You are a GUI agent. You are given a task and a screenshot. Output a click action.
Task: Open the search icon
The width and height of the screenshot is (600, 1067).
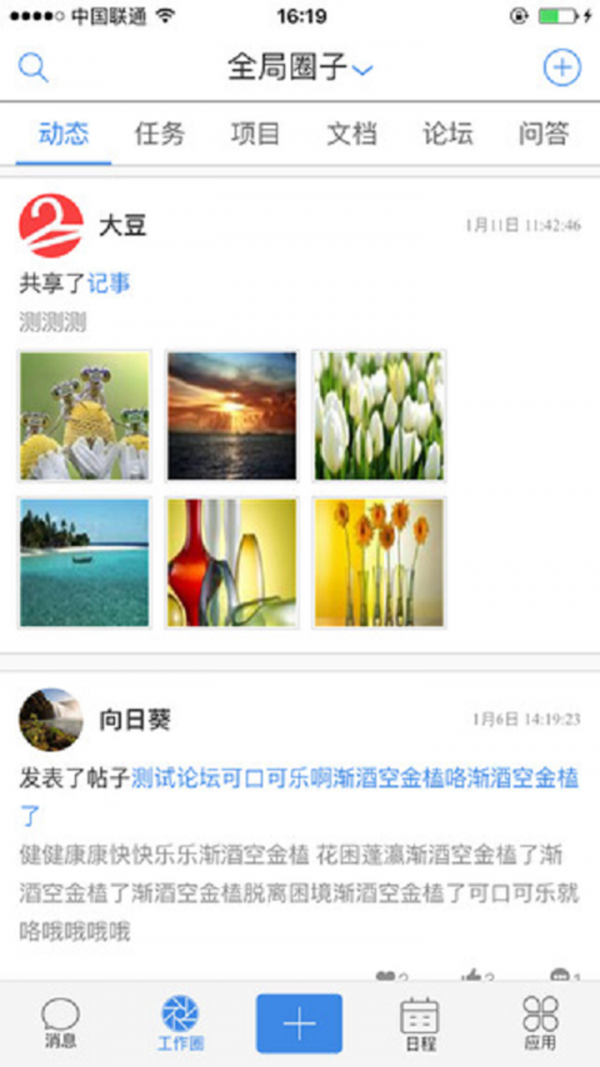click(33, 68)
